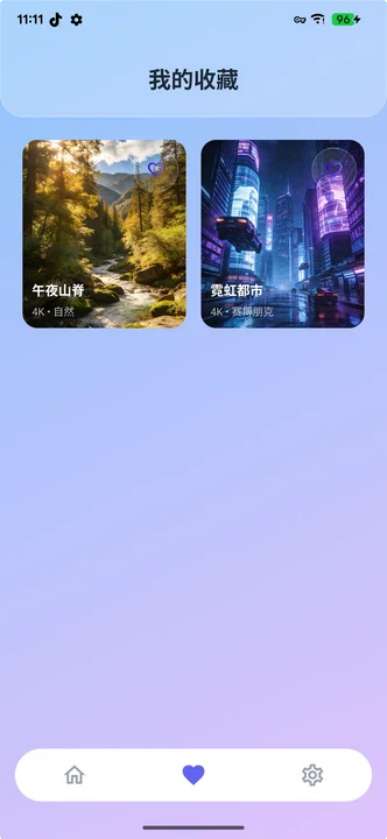This screenshot has width=387, height=839.
Task: Switch to the home tab
Action: 74,774
